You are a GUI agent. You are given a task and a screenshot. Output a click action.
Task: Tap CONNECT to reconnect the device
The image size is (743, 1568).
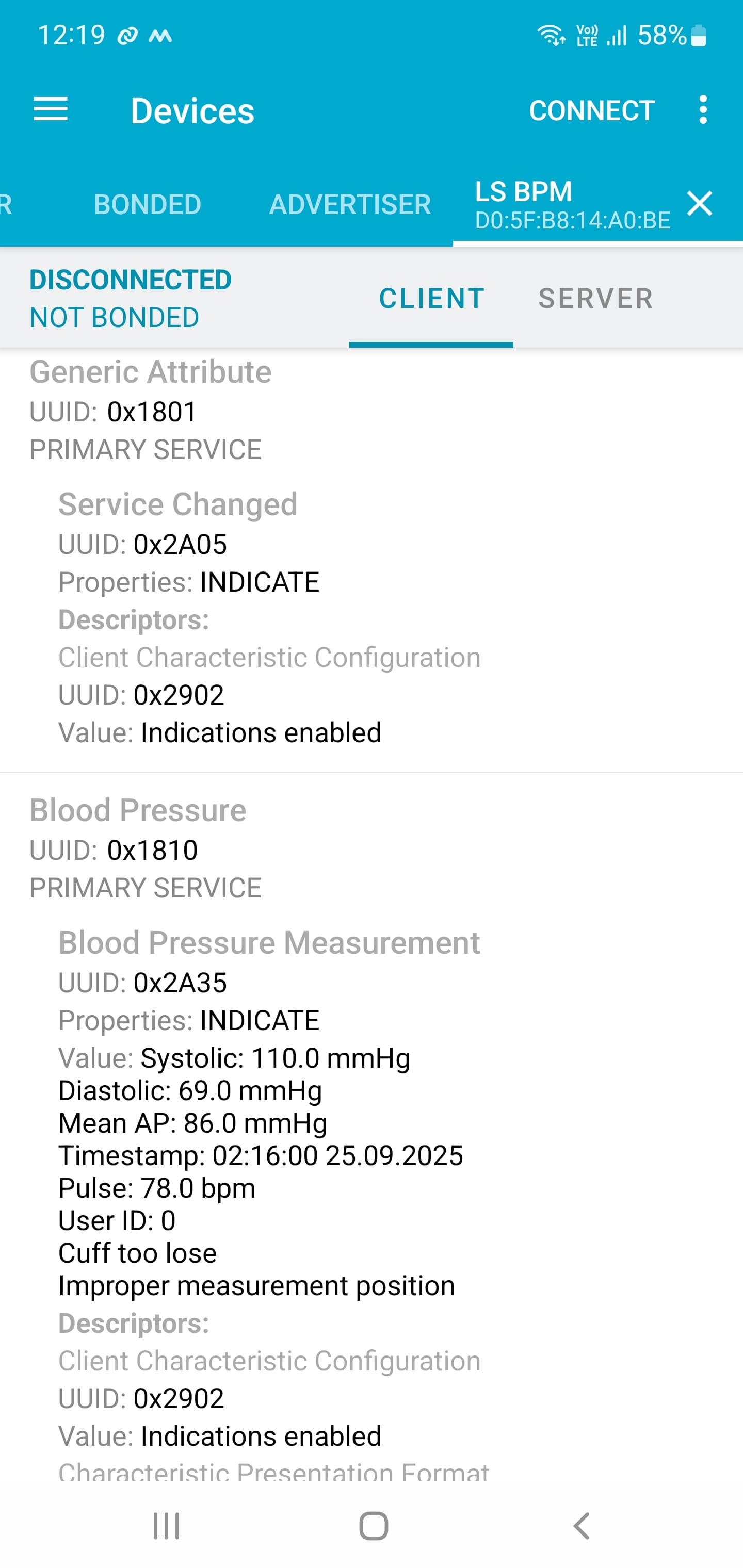tap(591, 111)
